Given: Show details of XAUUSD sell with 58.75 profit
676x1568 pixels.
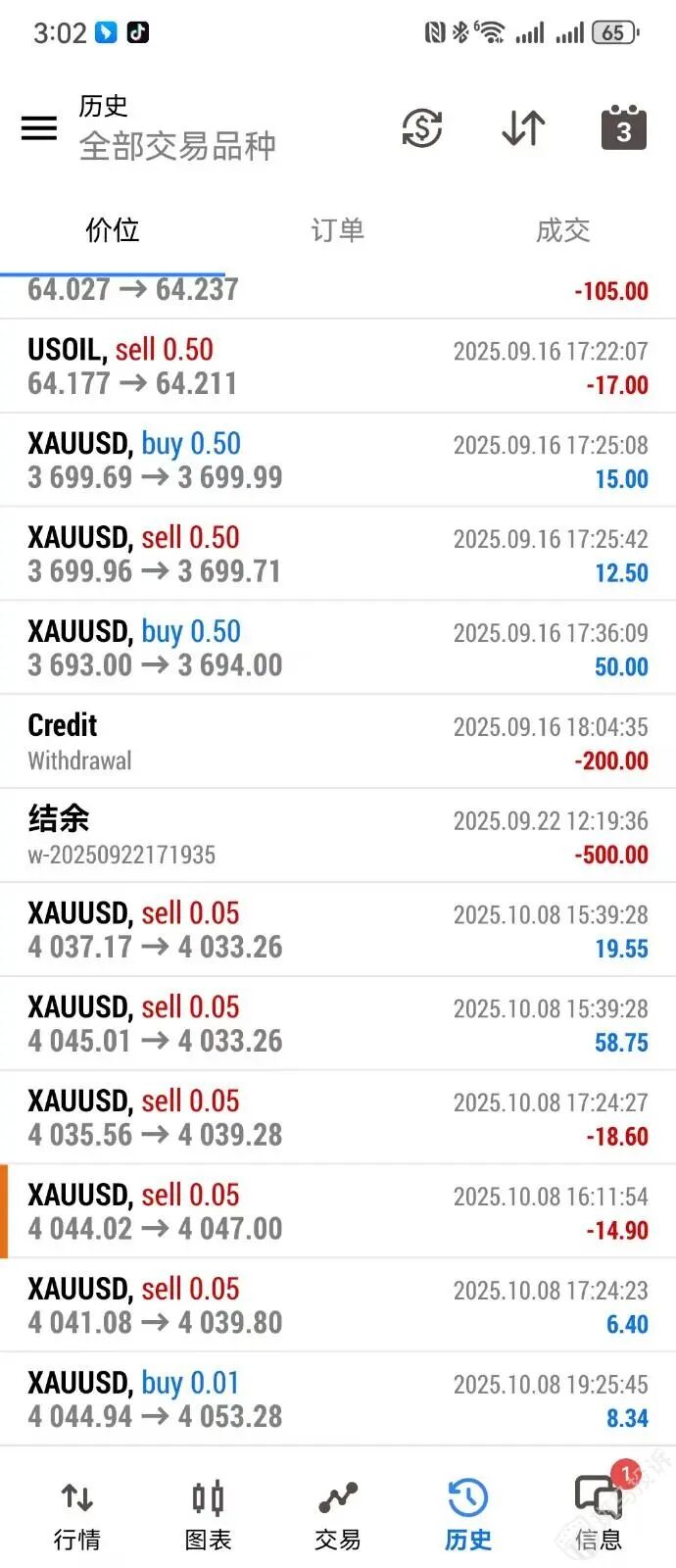Looking at the screenshot, I should [338, 1024].
